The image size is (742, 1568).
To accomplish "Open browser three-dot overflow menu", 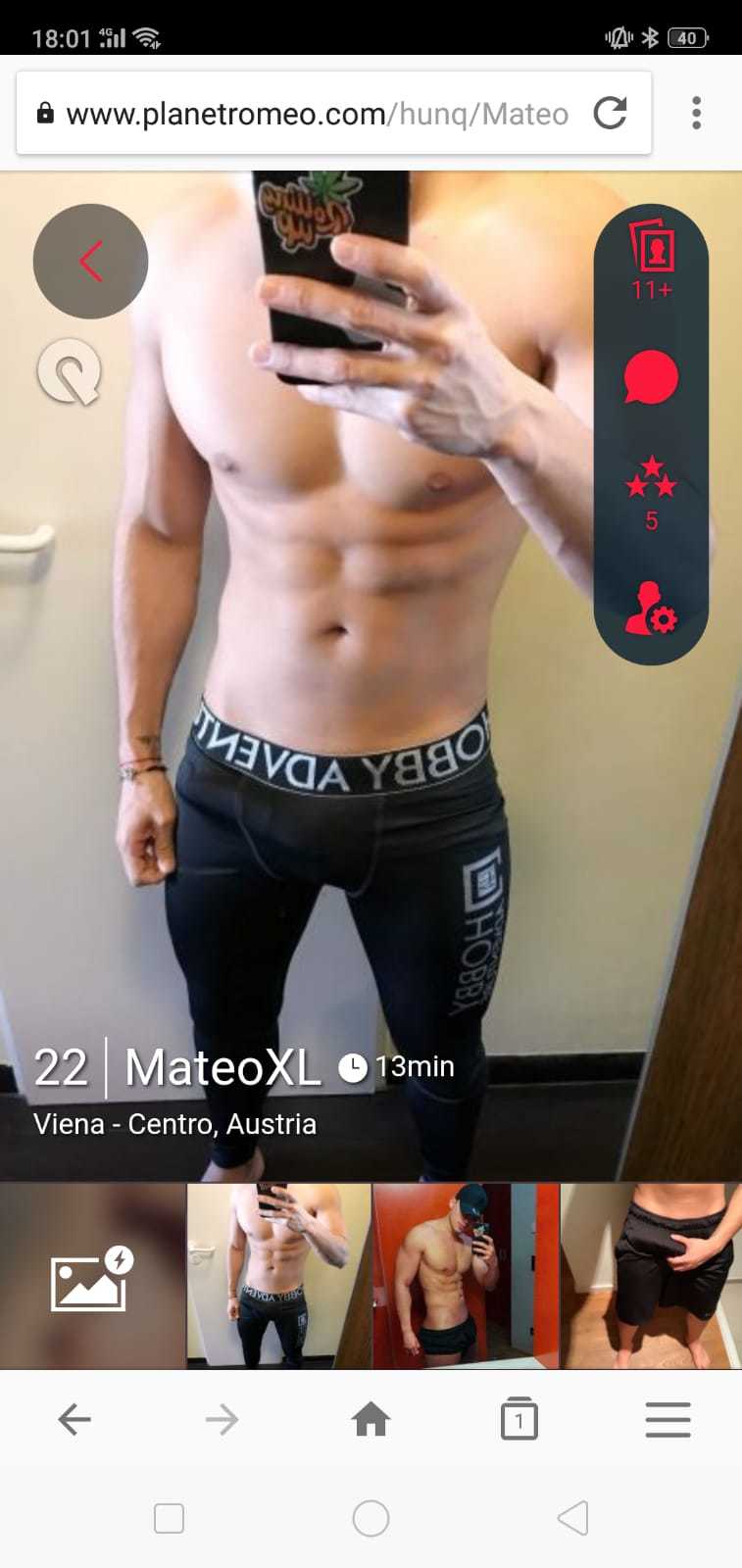I will 696,114.
